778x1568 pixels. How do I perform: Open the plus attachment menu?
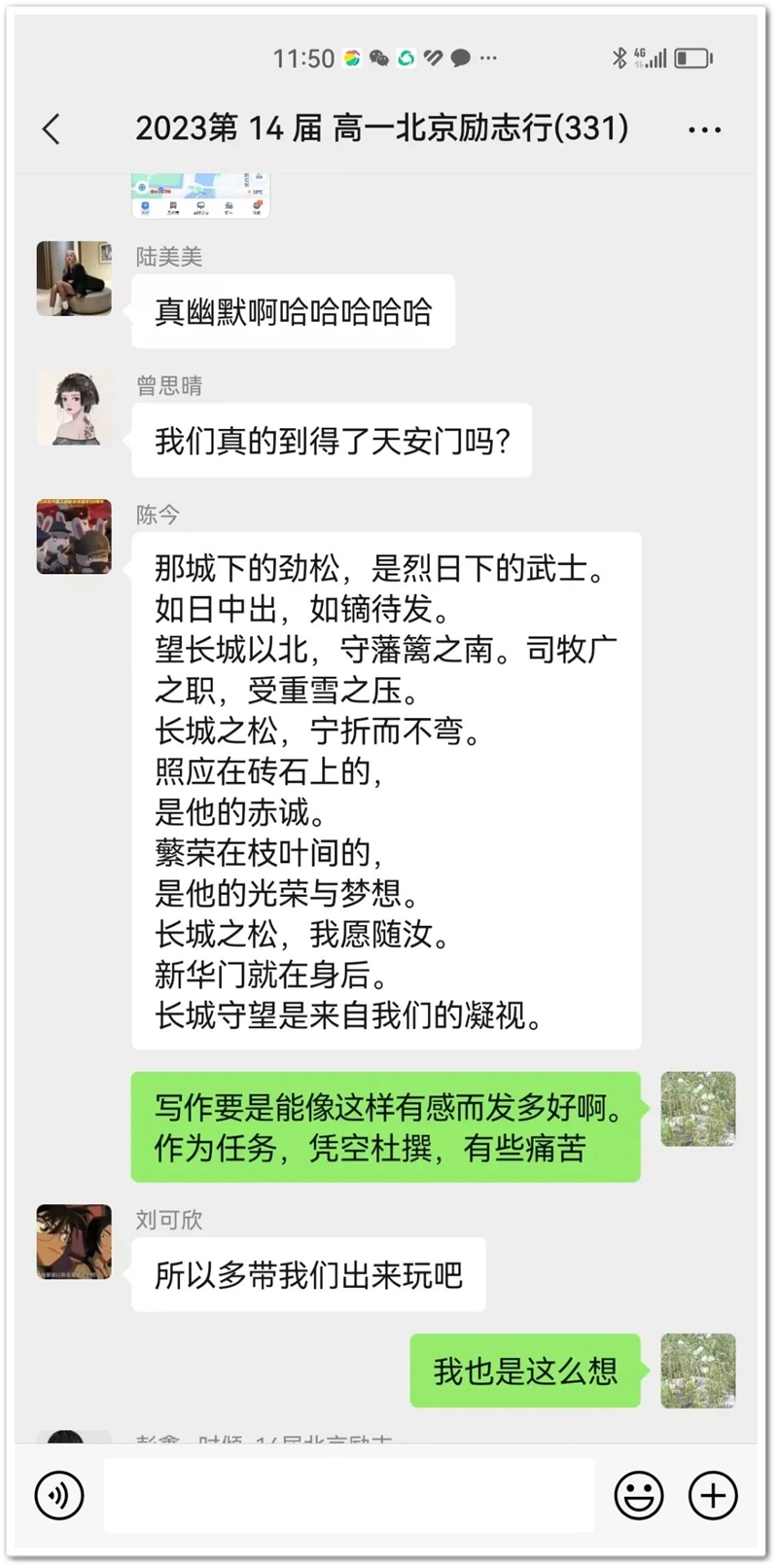pyautogui.click(x=713, y=1496)
